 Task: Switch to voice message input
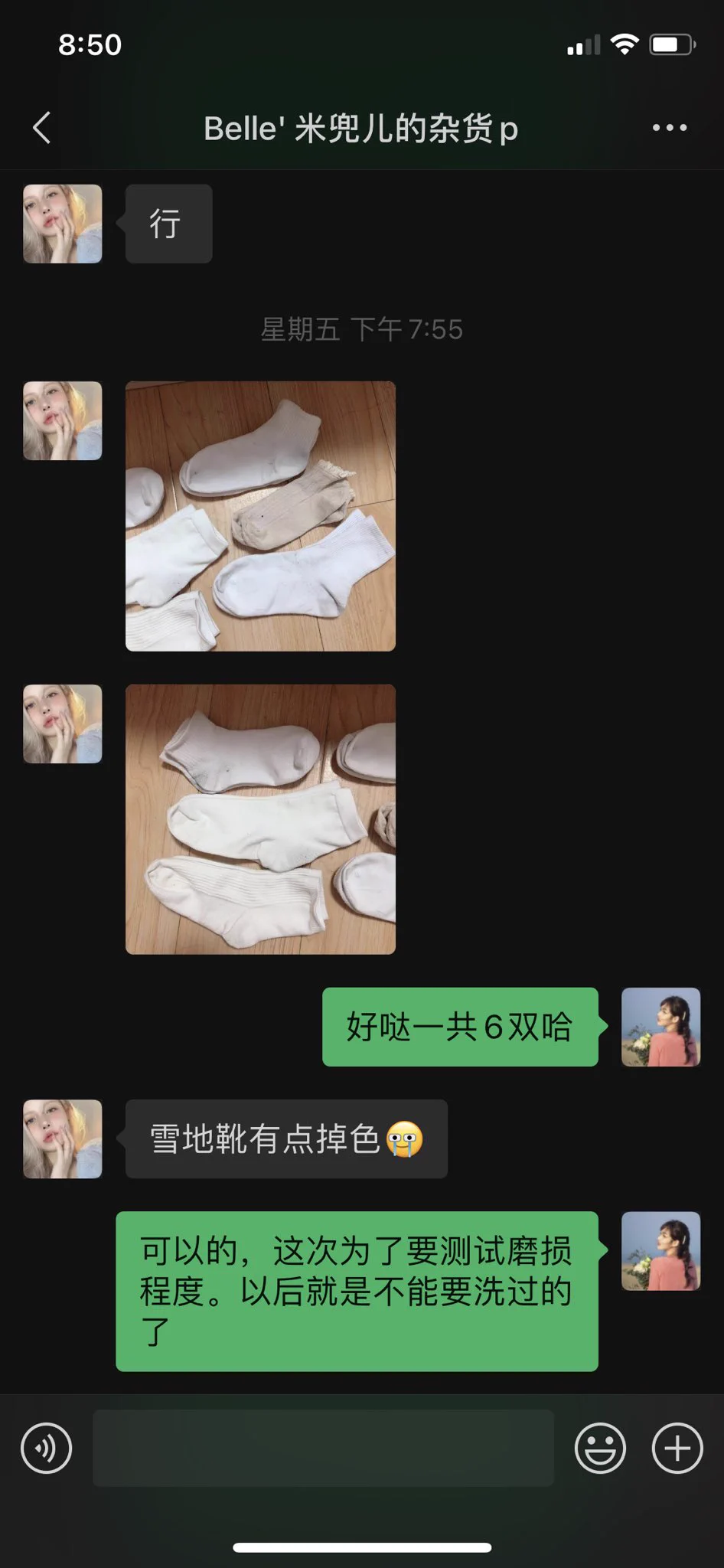point(46,1448)
